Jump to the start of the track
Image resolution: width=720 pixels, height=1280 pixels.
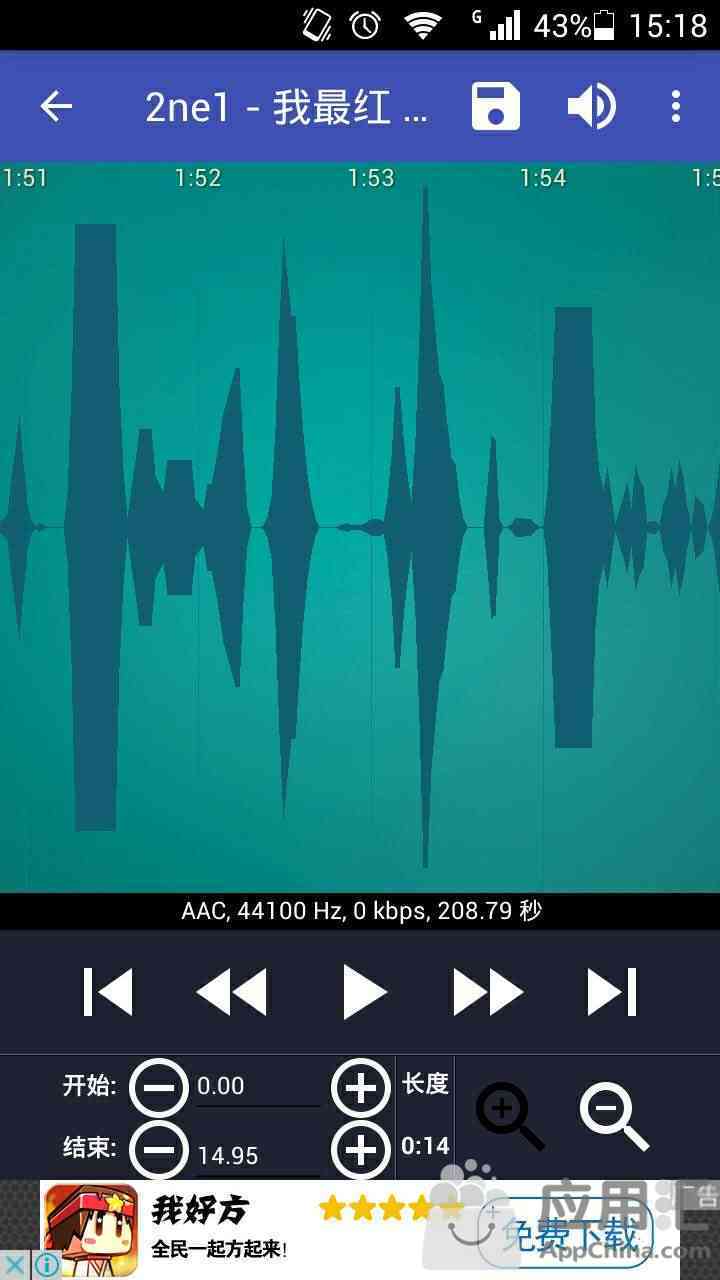(x=108, y=992)
